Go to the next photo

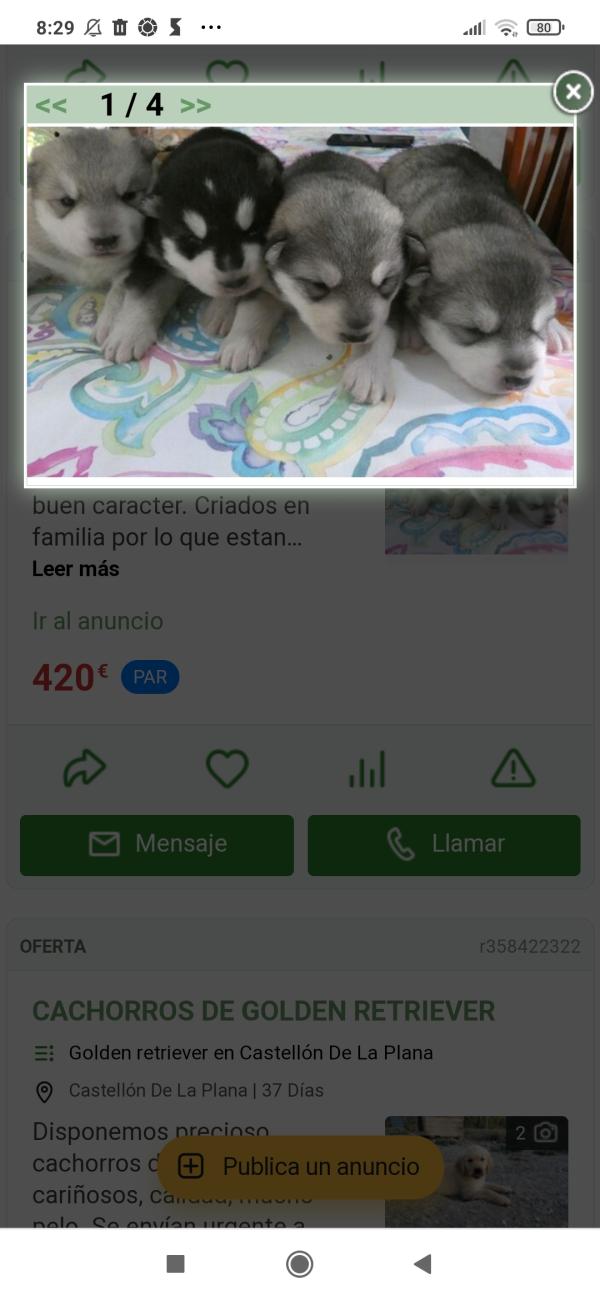point(196,105)
